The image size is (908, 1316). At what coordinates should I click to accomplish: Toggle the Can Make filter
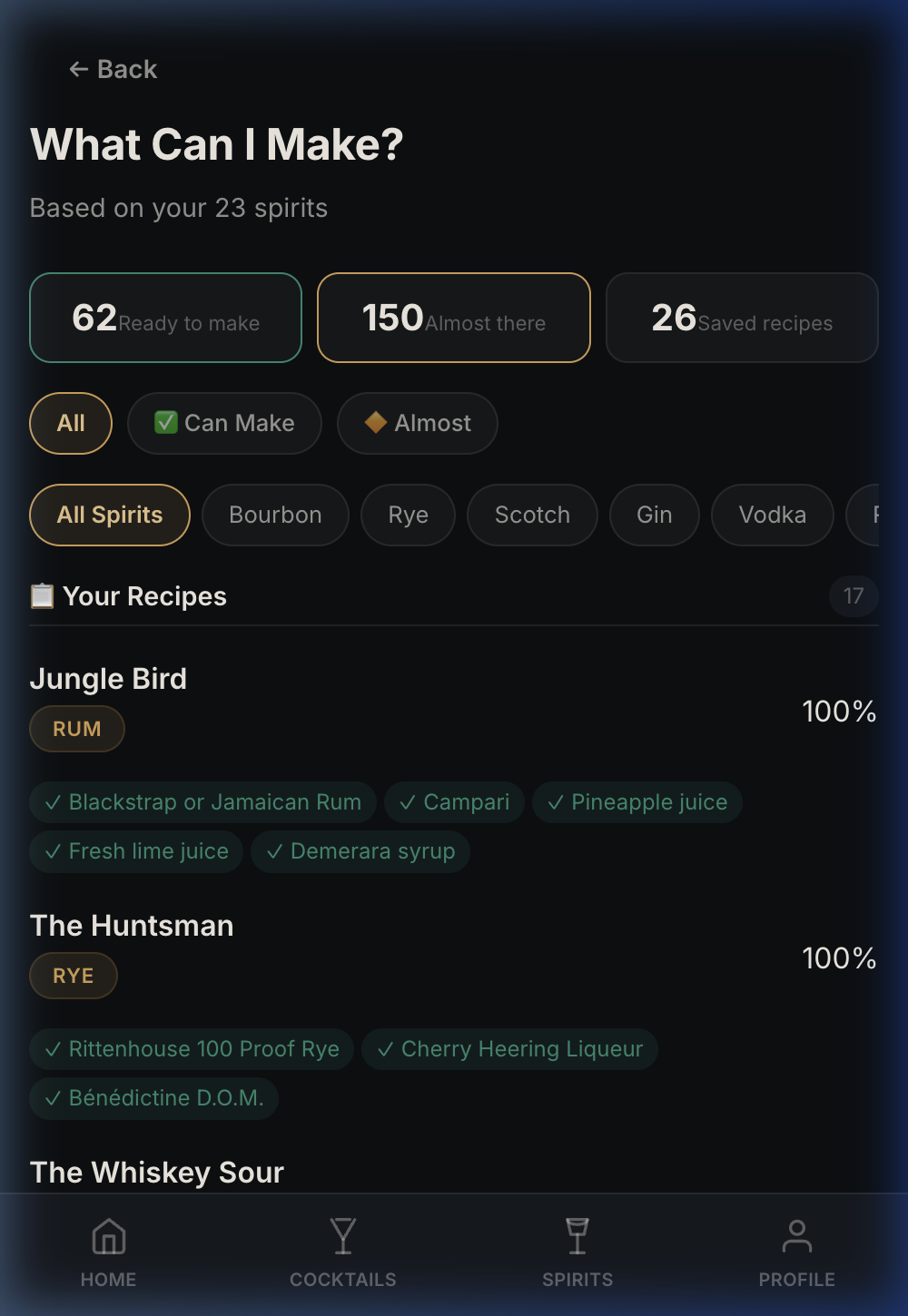click(x=224, y=423)
